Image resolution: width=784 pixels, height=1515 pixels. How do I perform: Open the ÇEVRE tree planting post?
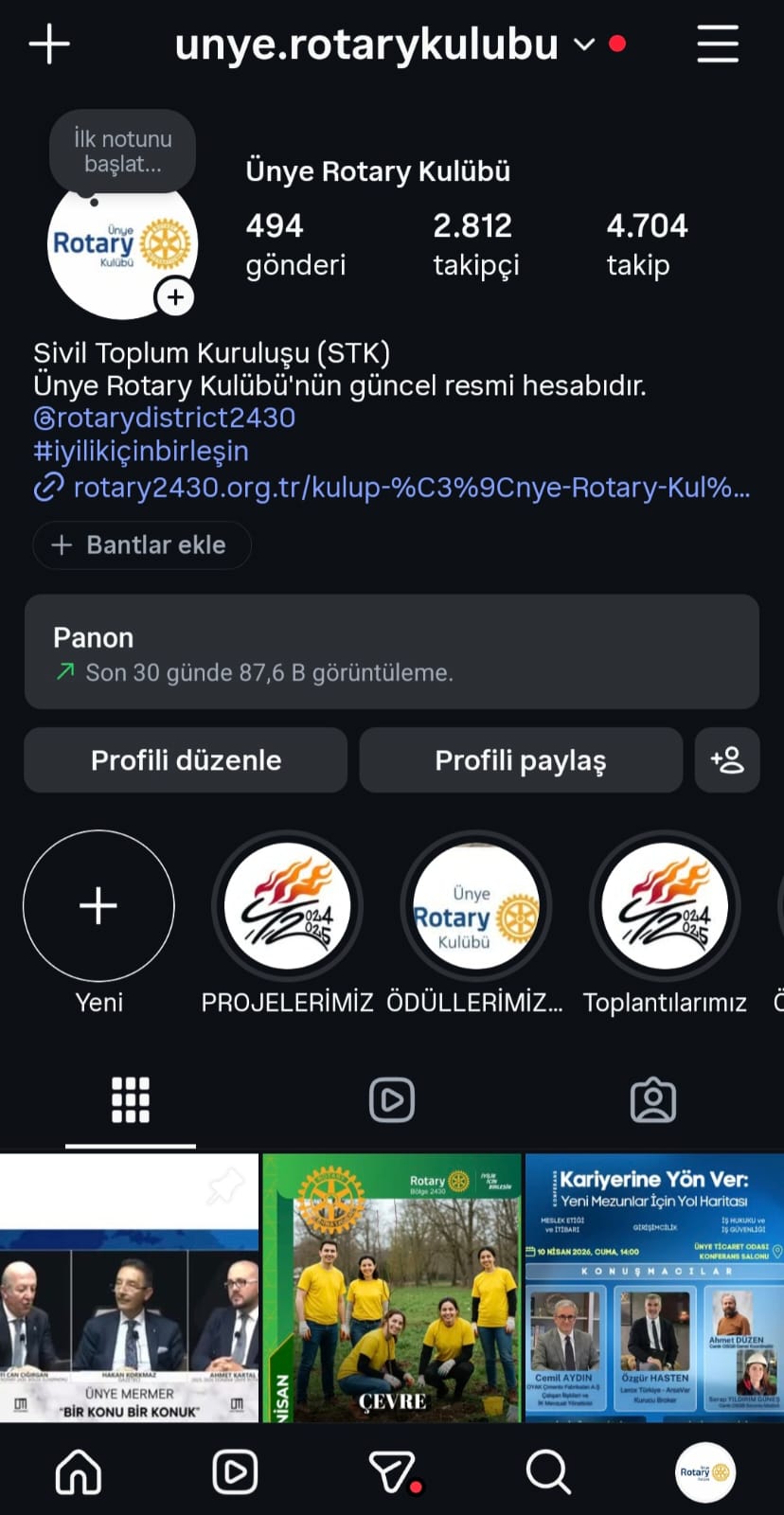391,1288
